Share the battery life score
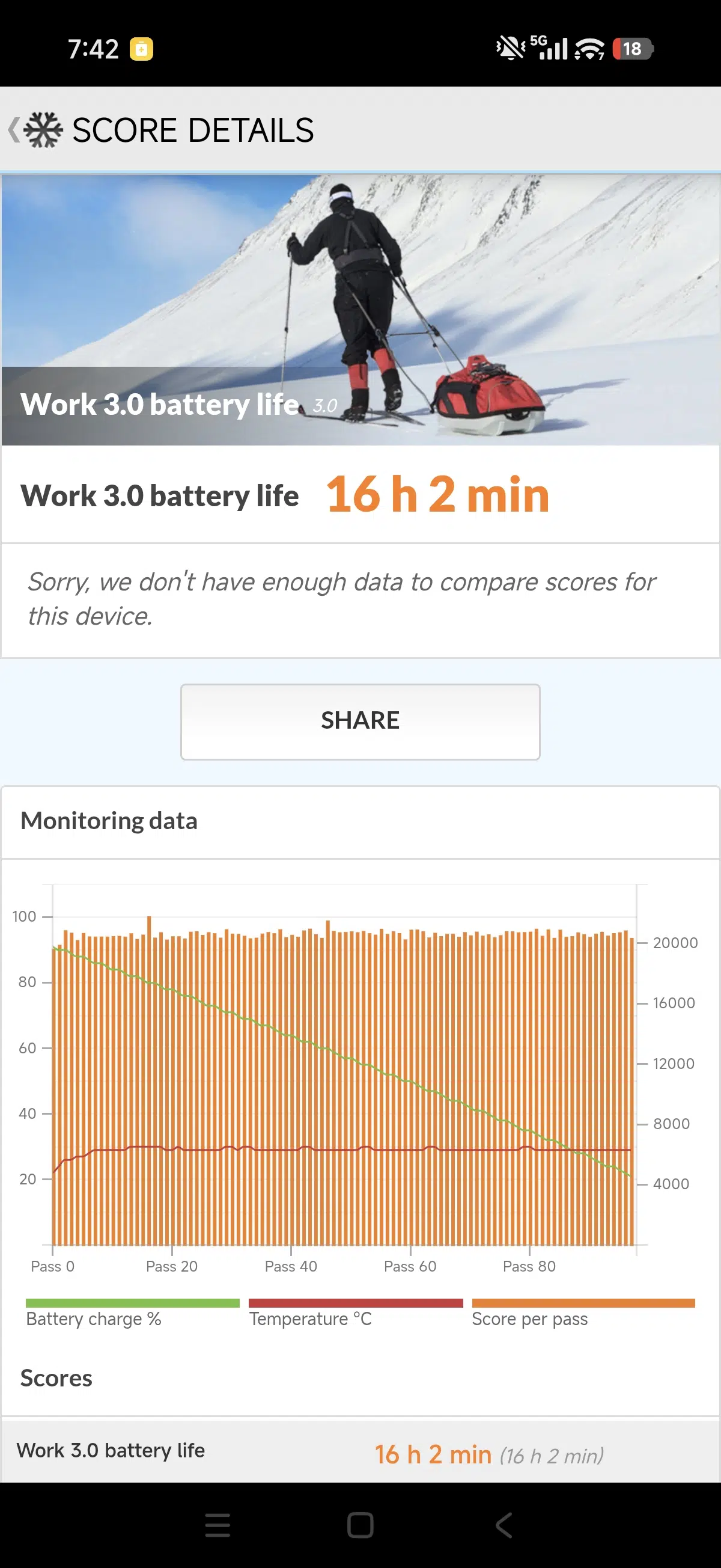The image size is (721, 1568). coord(360,721)
